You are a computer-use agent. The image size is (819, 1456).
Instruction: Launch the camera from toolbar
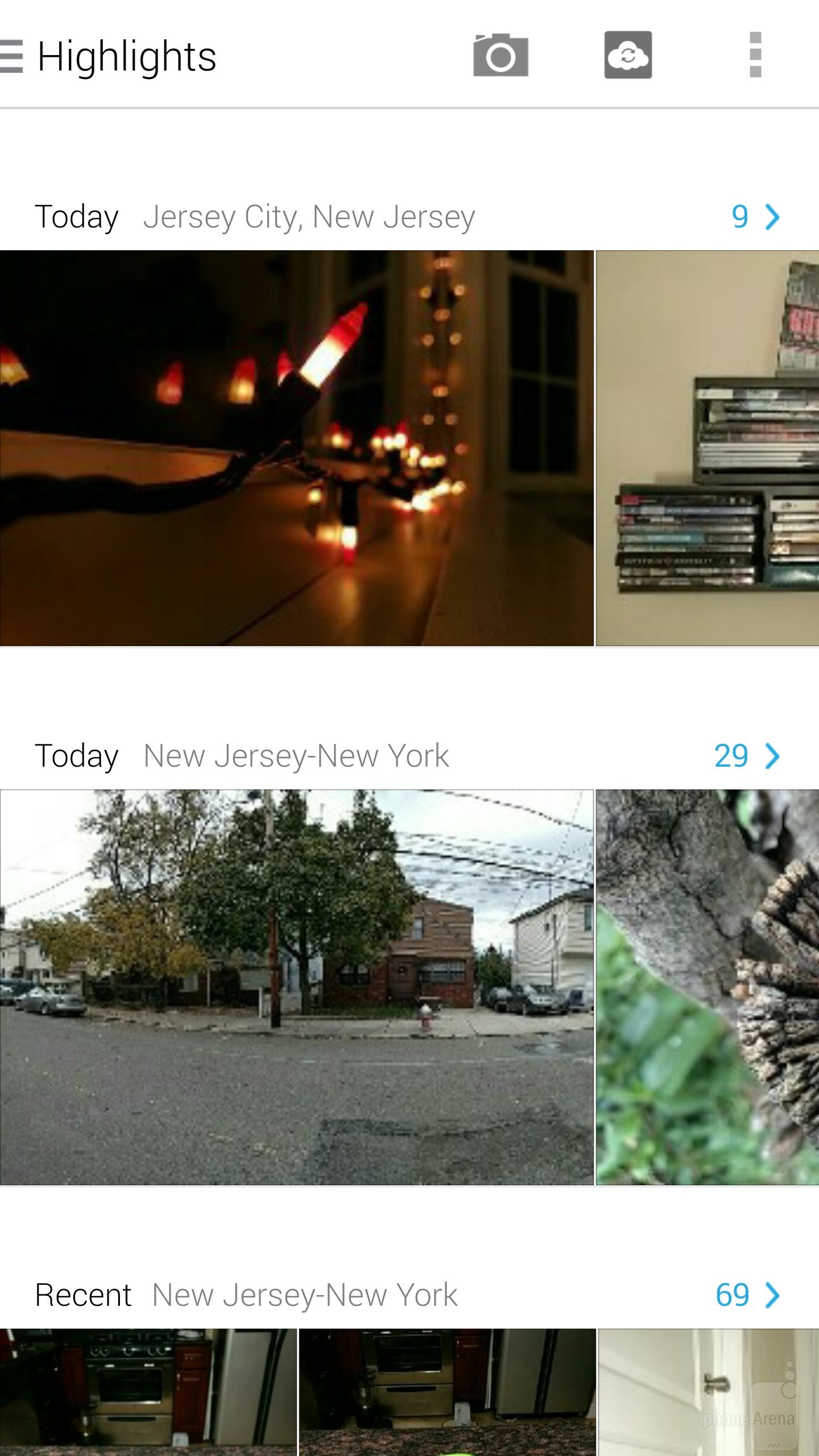pos(500,56)
